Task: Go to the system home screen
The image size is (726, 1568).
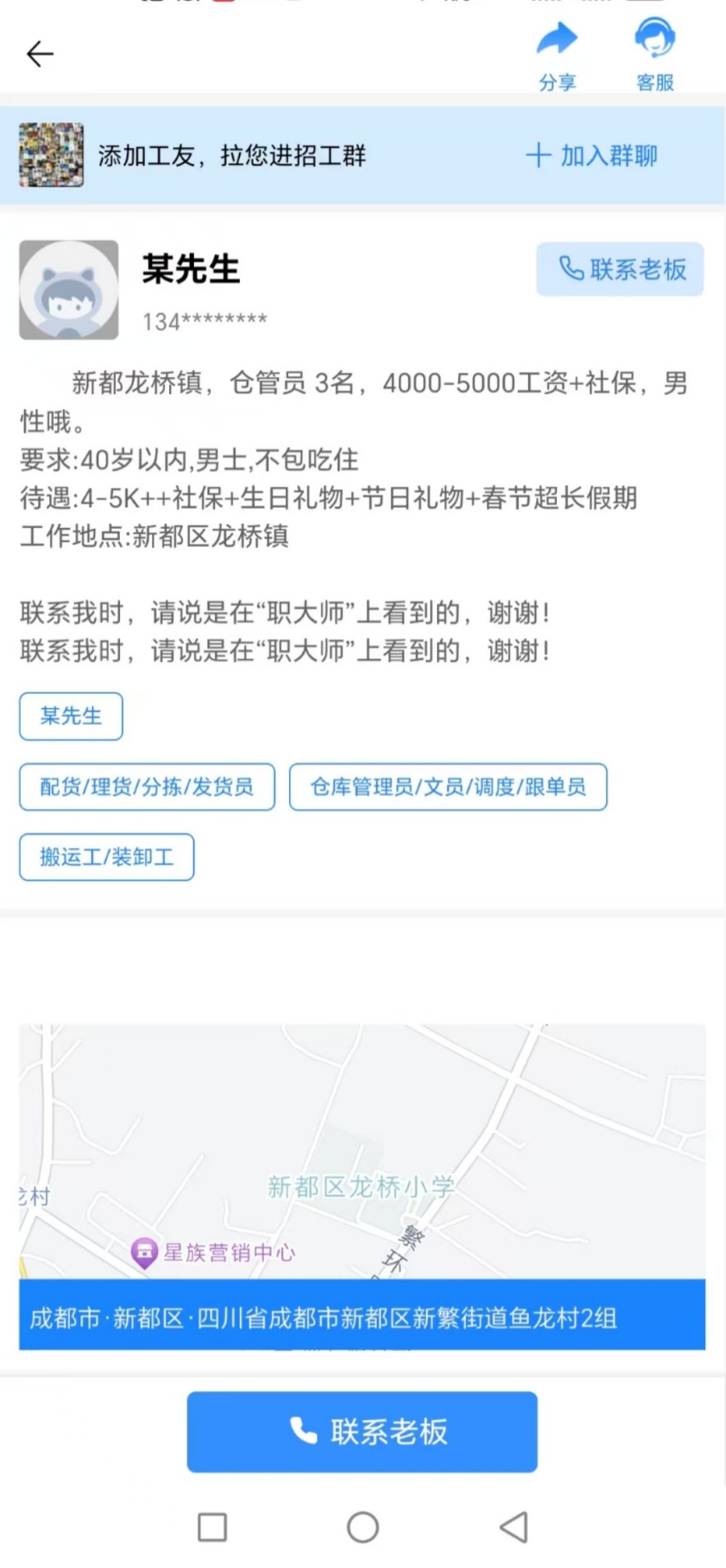Action: [362, 1528]
